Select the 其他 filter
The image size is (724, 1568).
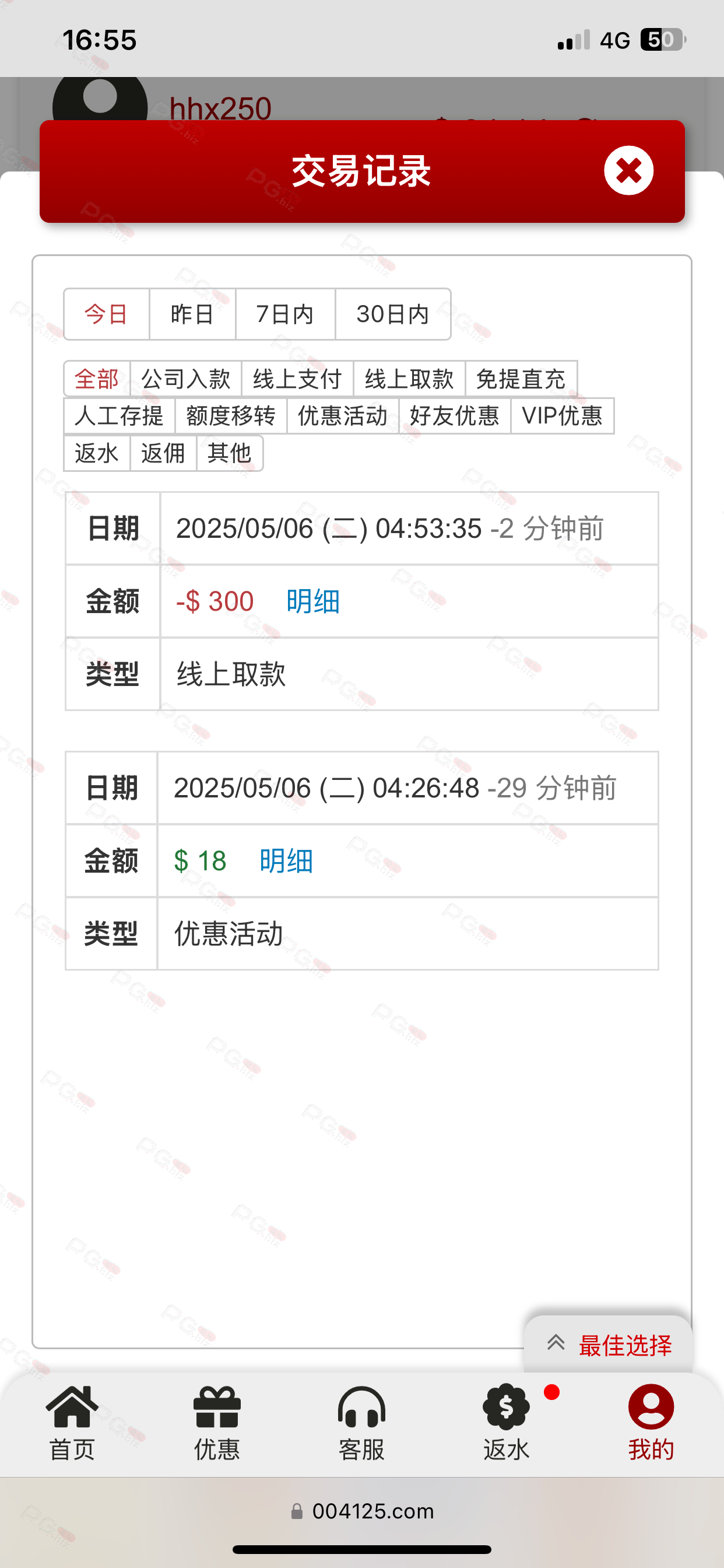tap(229, 453)
